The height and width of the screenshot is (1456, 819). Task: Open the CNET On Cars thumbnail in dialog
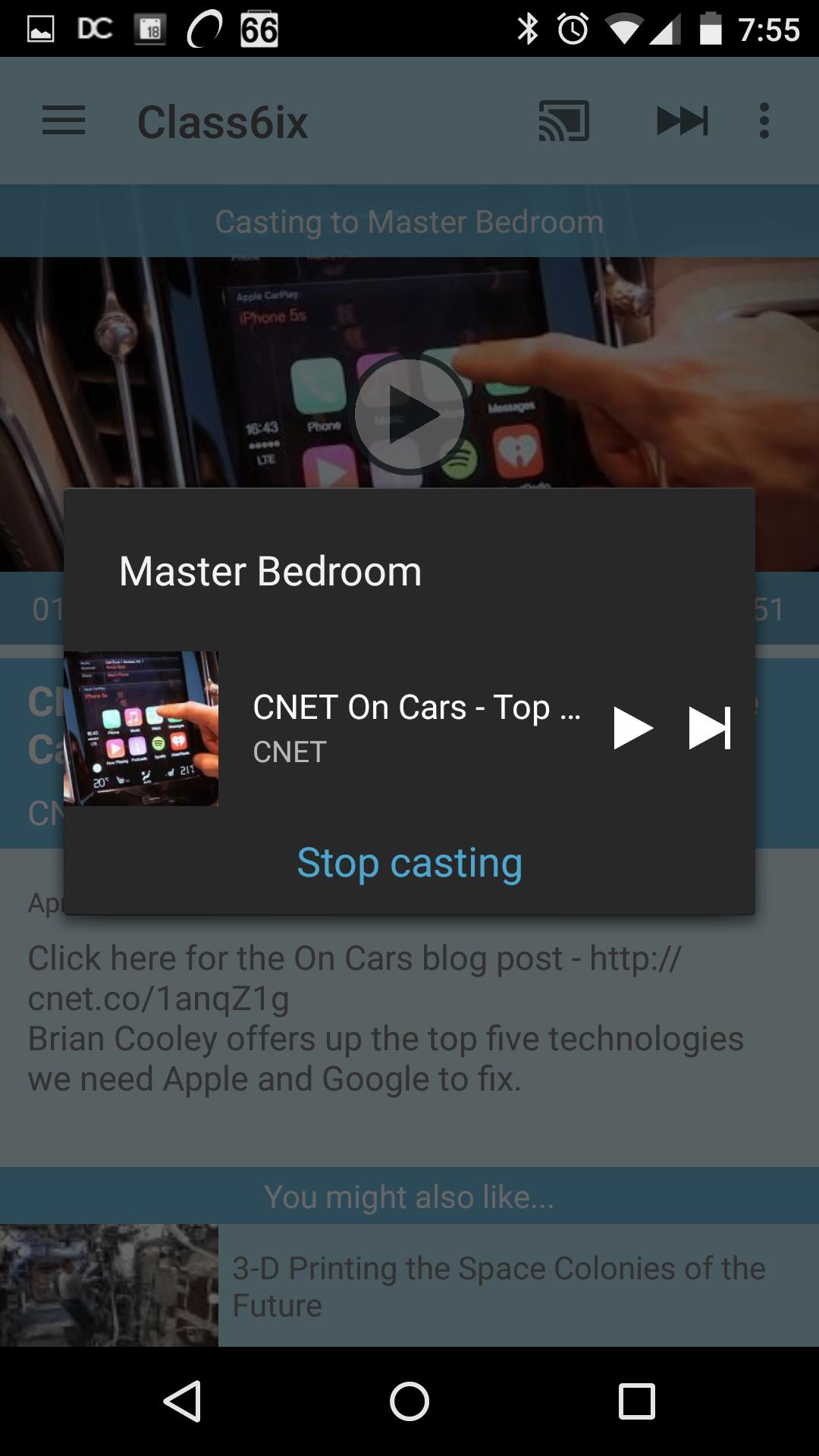point(141,728)
